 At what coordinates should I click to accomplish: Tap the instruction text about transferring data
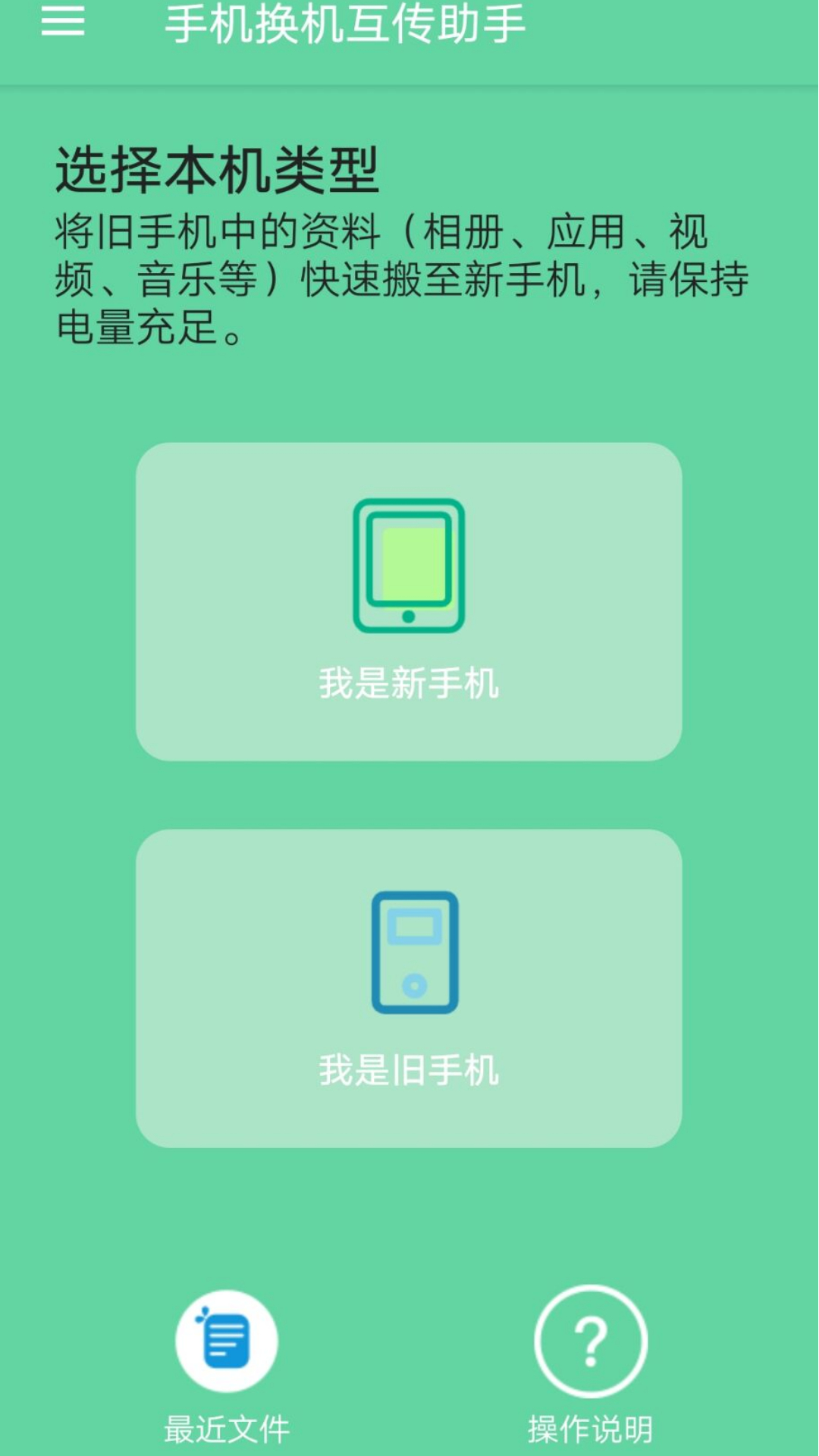click(x=402, y=277)
